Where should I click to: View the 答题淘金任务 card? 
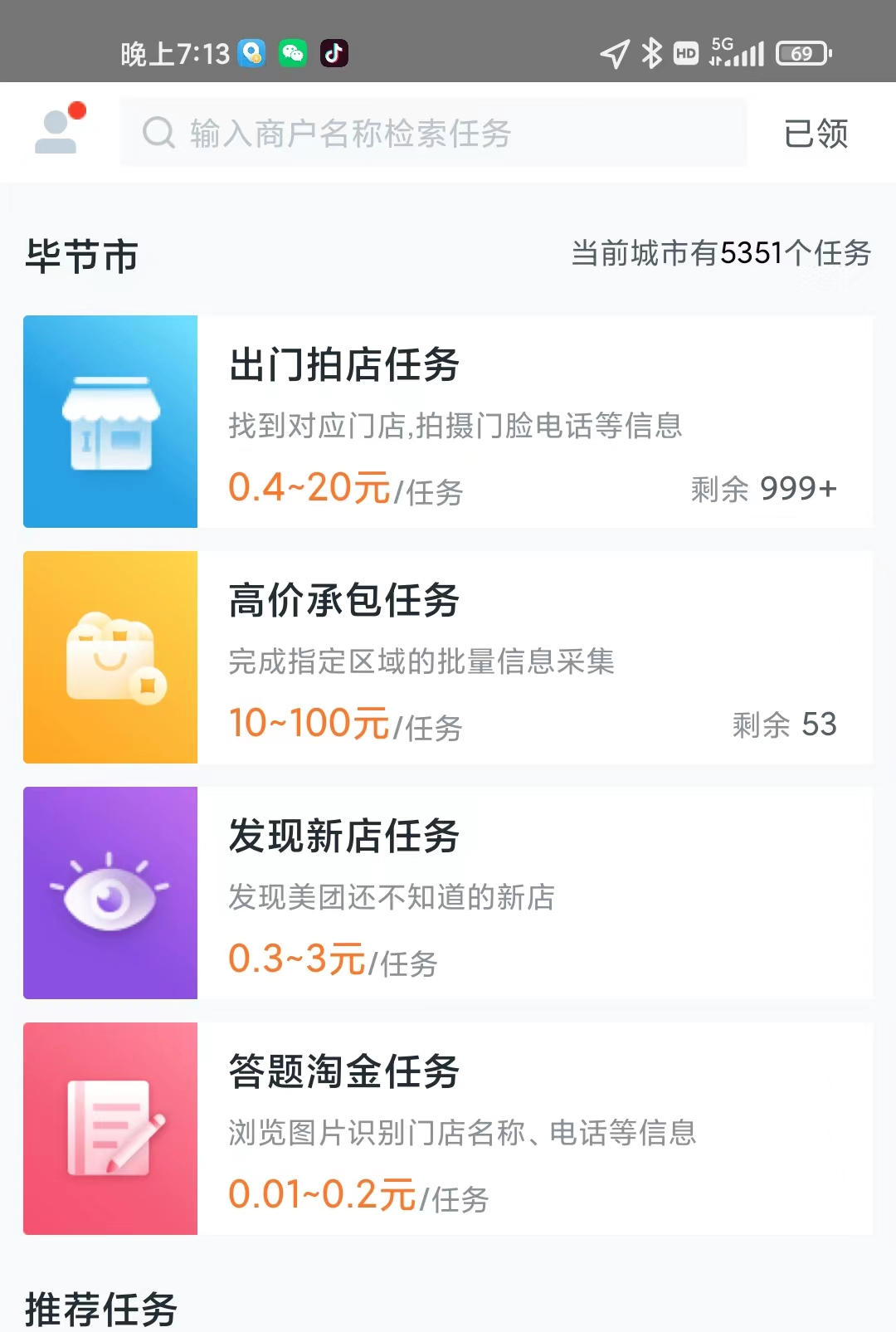click(x=448, y=1129)
